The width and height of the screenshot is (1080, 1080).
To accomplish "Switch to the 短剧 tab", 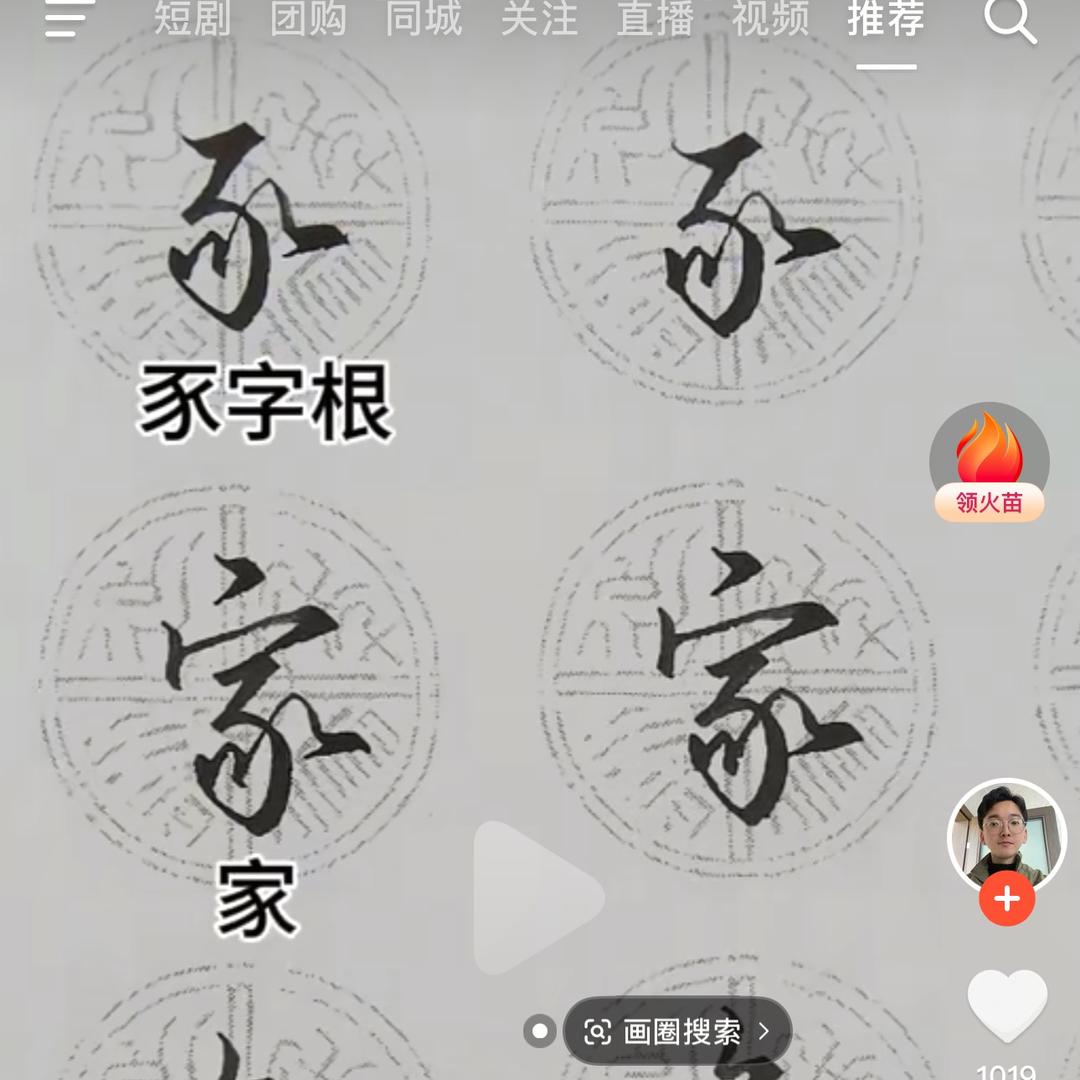I will (192, 18).
